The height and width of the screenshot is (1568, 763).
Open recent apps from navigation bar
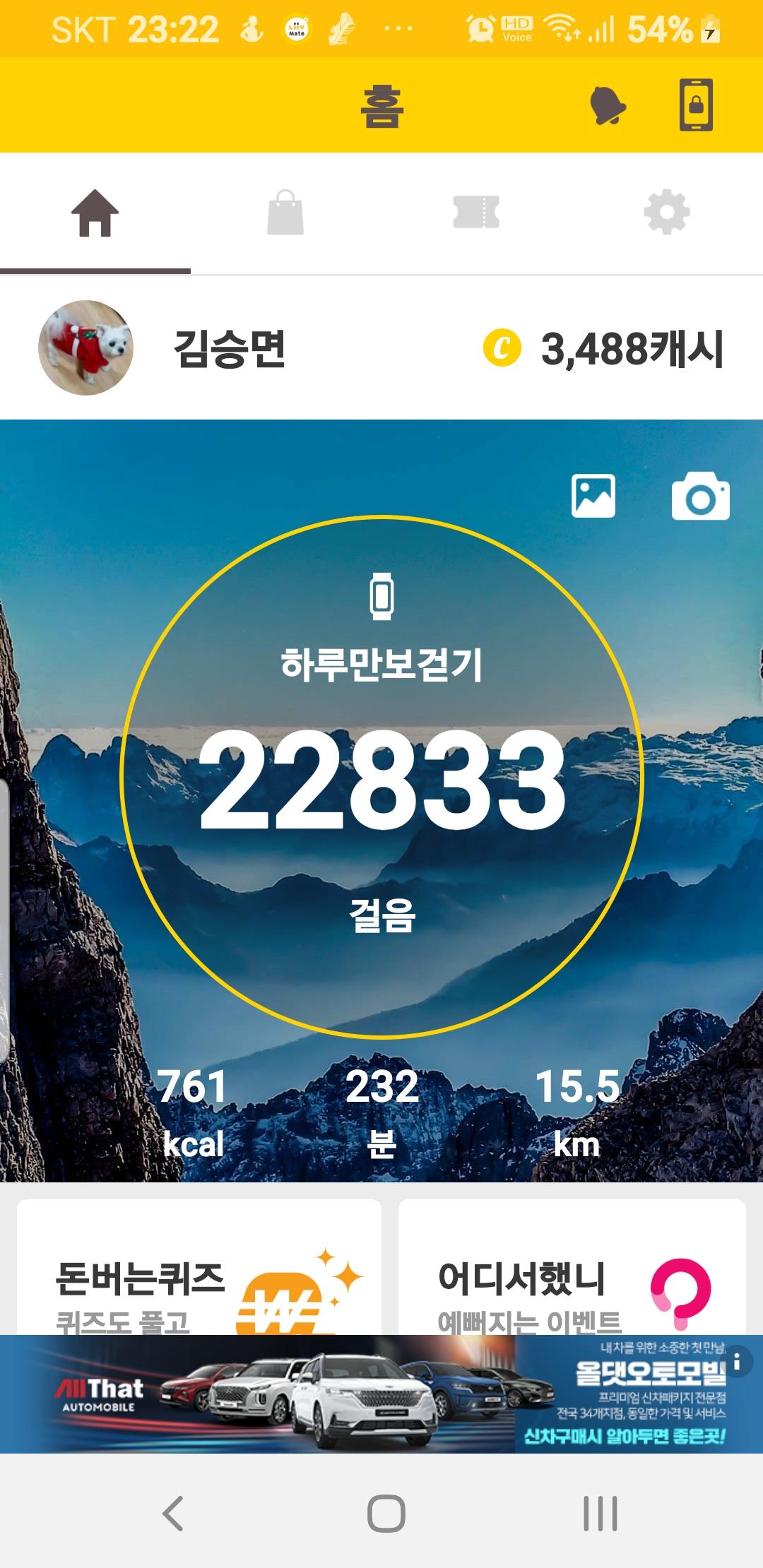(x=600, y=1513)
